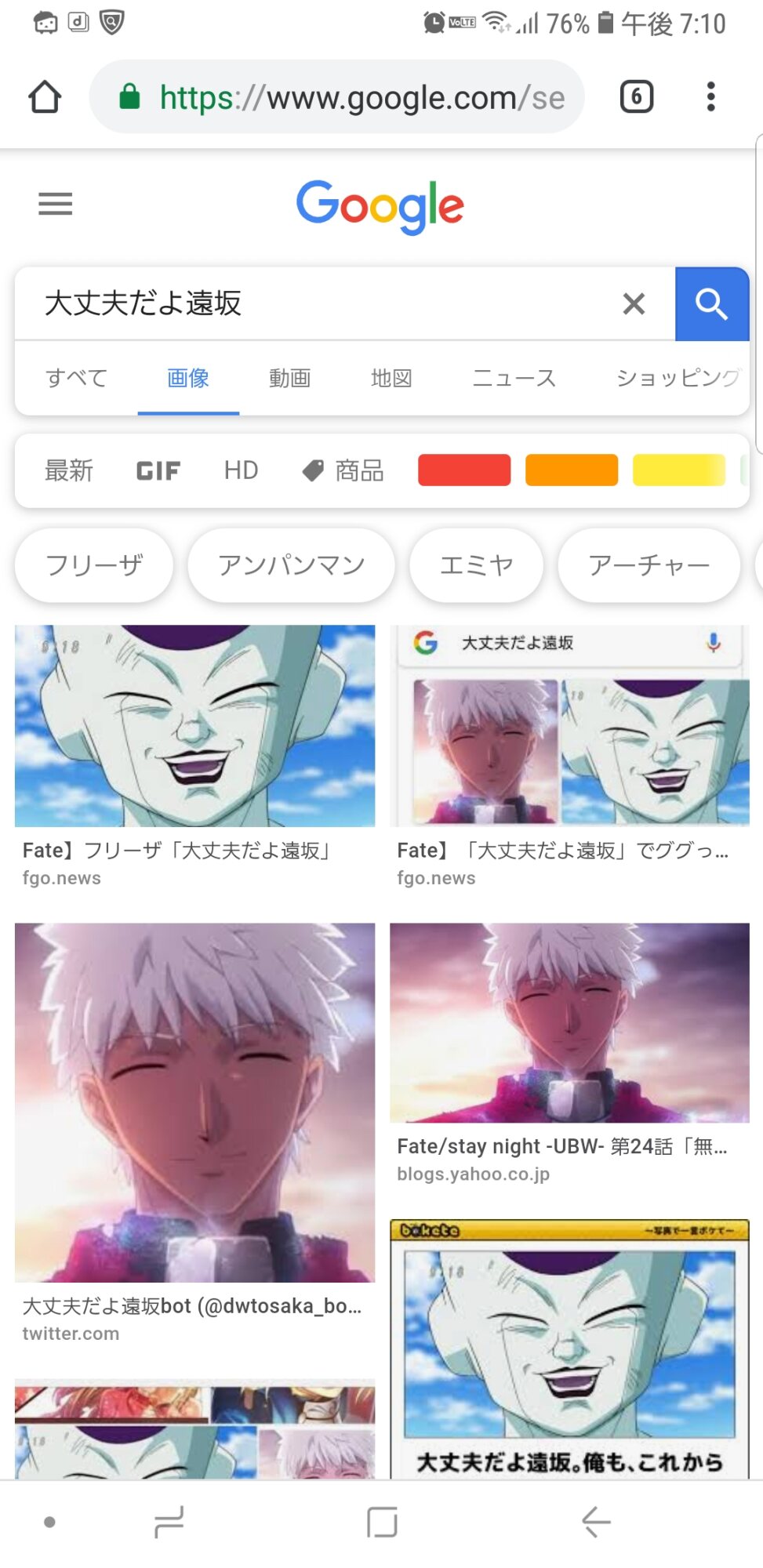The height and width of the screenshot is (1568, 763).
Task: Open the 大丈夫だよ遠坂bot twitter.com image result
Action: (x=194, y=1102)
